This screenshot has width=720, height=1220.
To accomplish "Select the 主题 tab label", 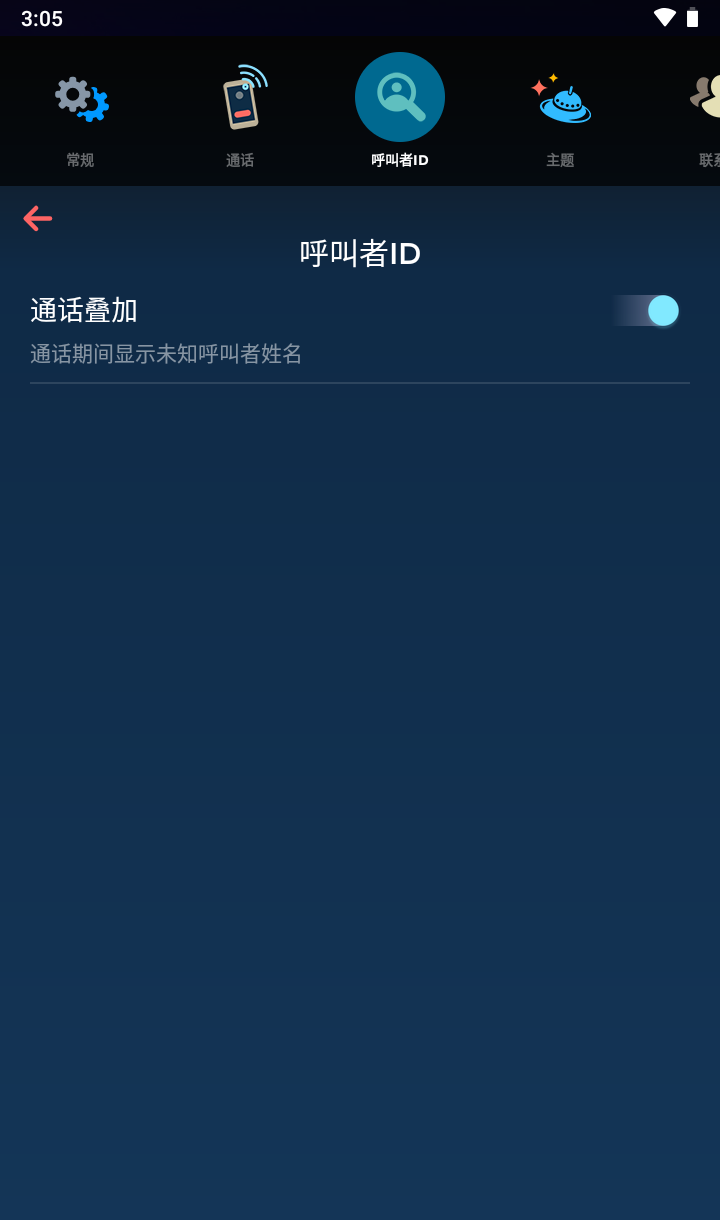I will pos(560,159).
